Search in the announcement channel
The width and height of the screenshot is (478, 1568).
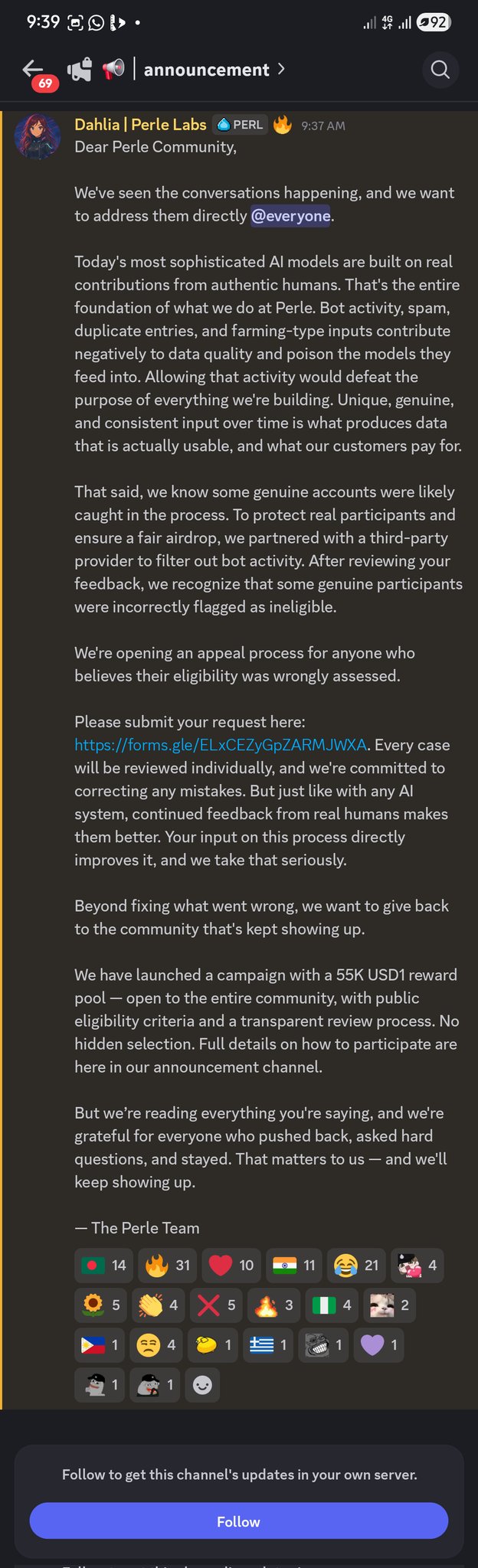(440, 70)
